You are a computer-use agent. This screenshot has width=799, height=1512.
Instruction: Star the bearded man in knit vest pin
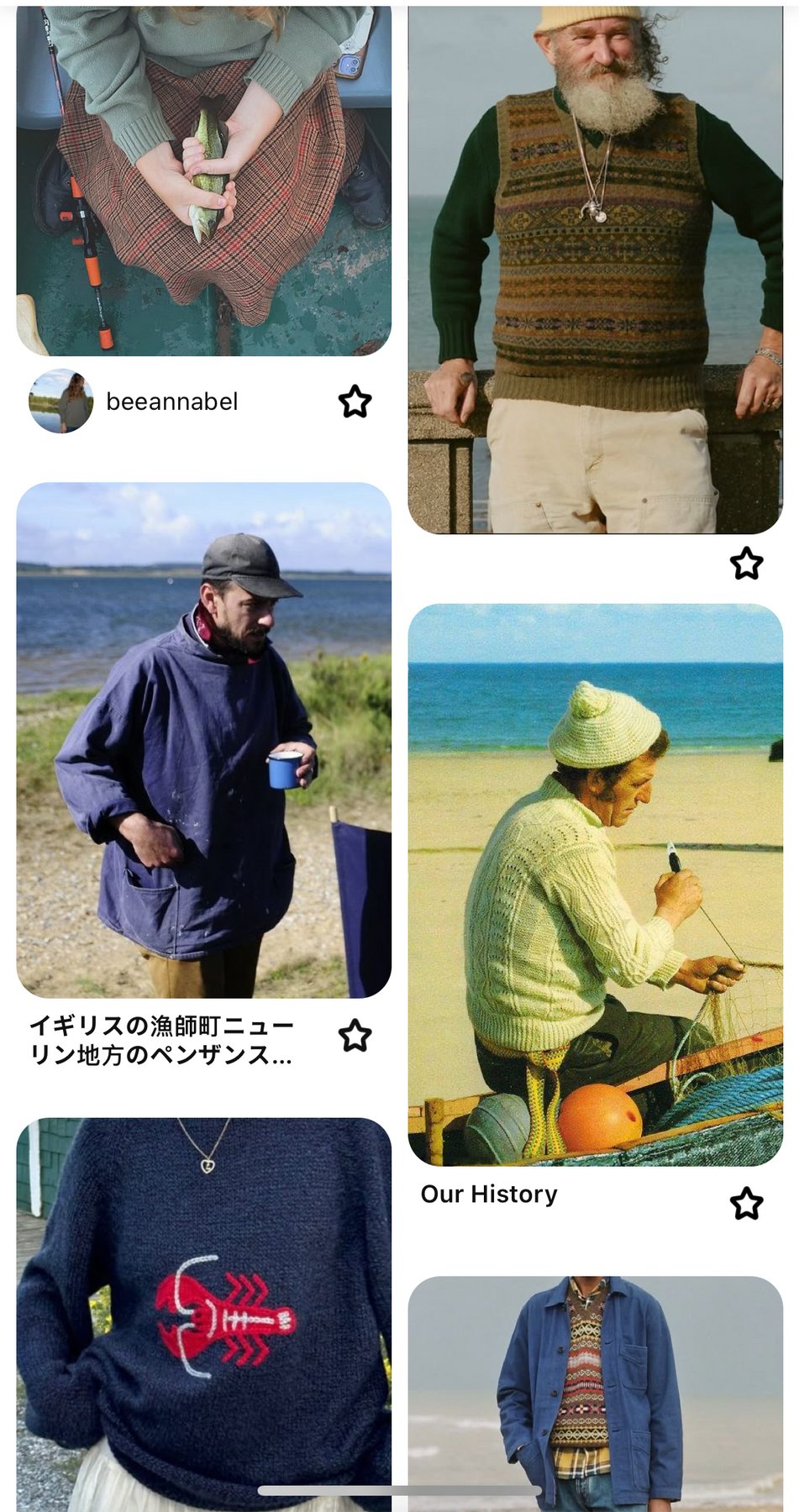pyautogui.click(x=746, y=563)
